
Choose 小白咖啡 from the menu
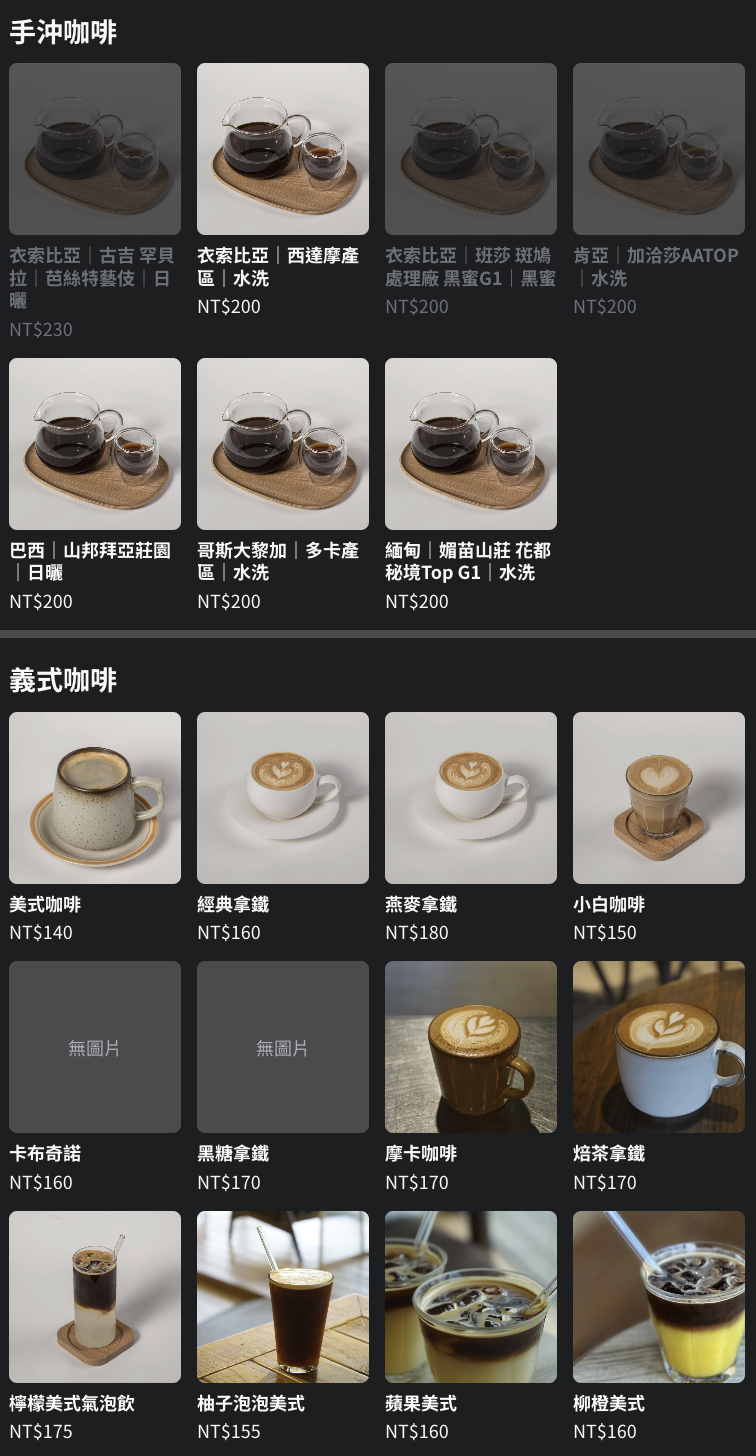pyautogui.click(x=659, y=798)
